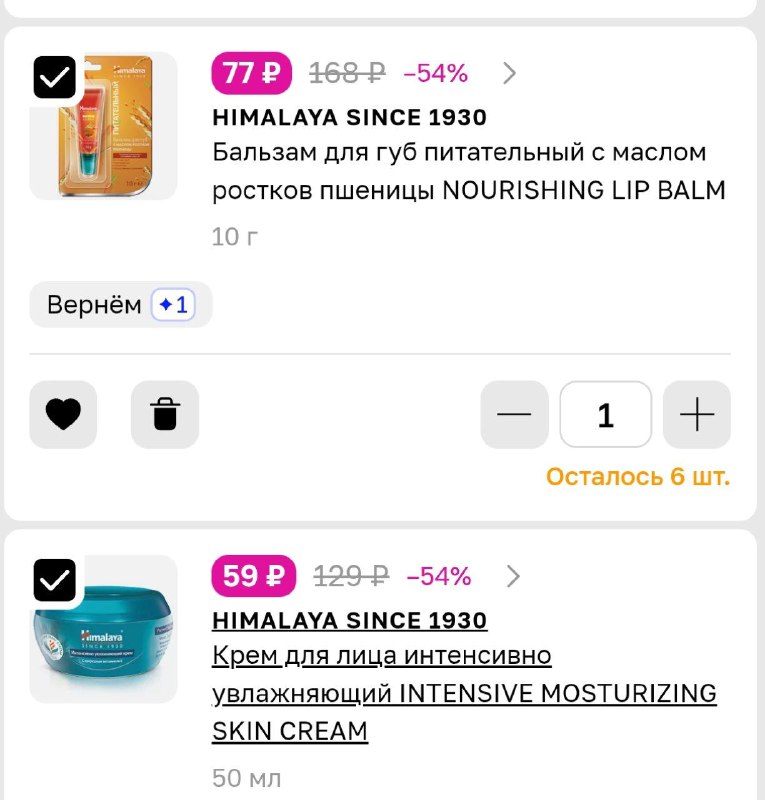Add lip balm to favorites with heart

click(63, 414)
